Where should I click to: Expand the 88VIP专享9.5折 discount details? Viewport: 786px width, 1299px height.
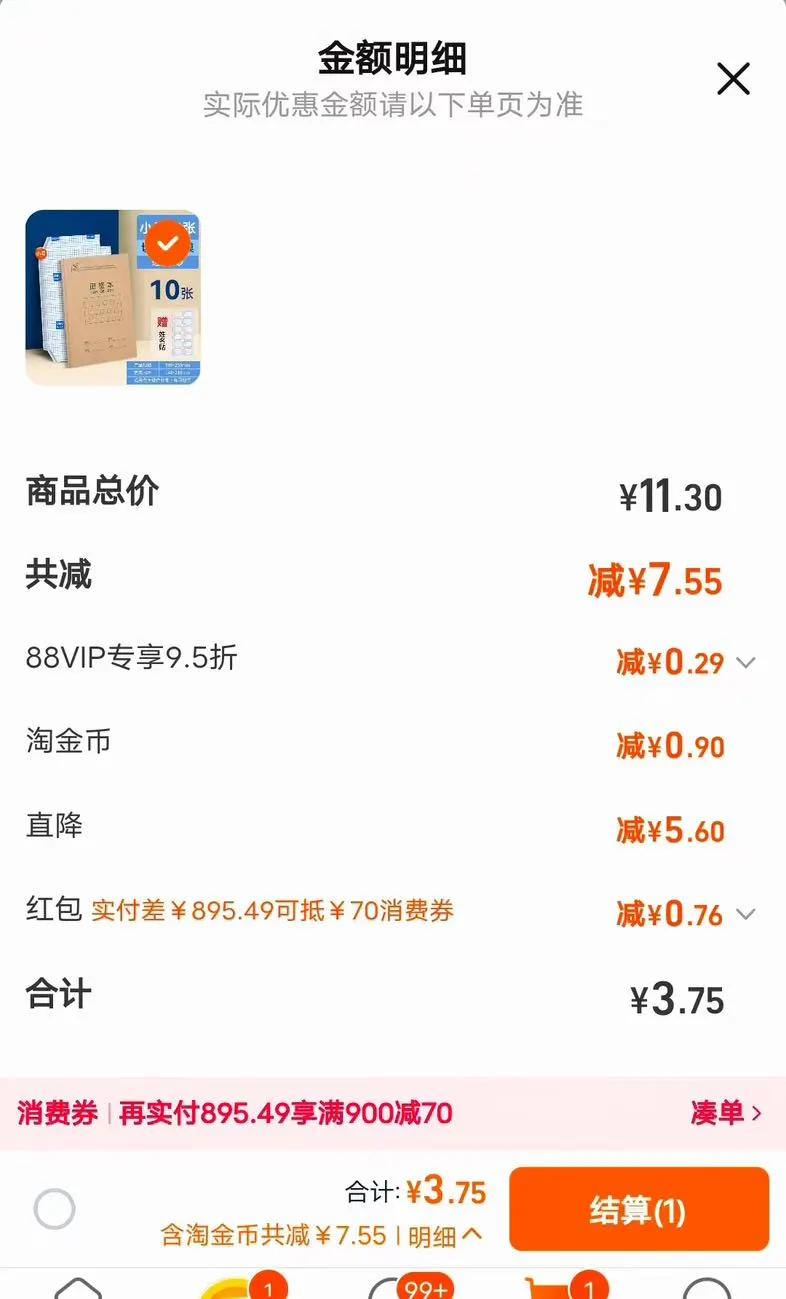tap(745, 662)
